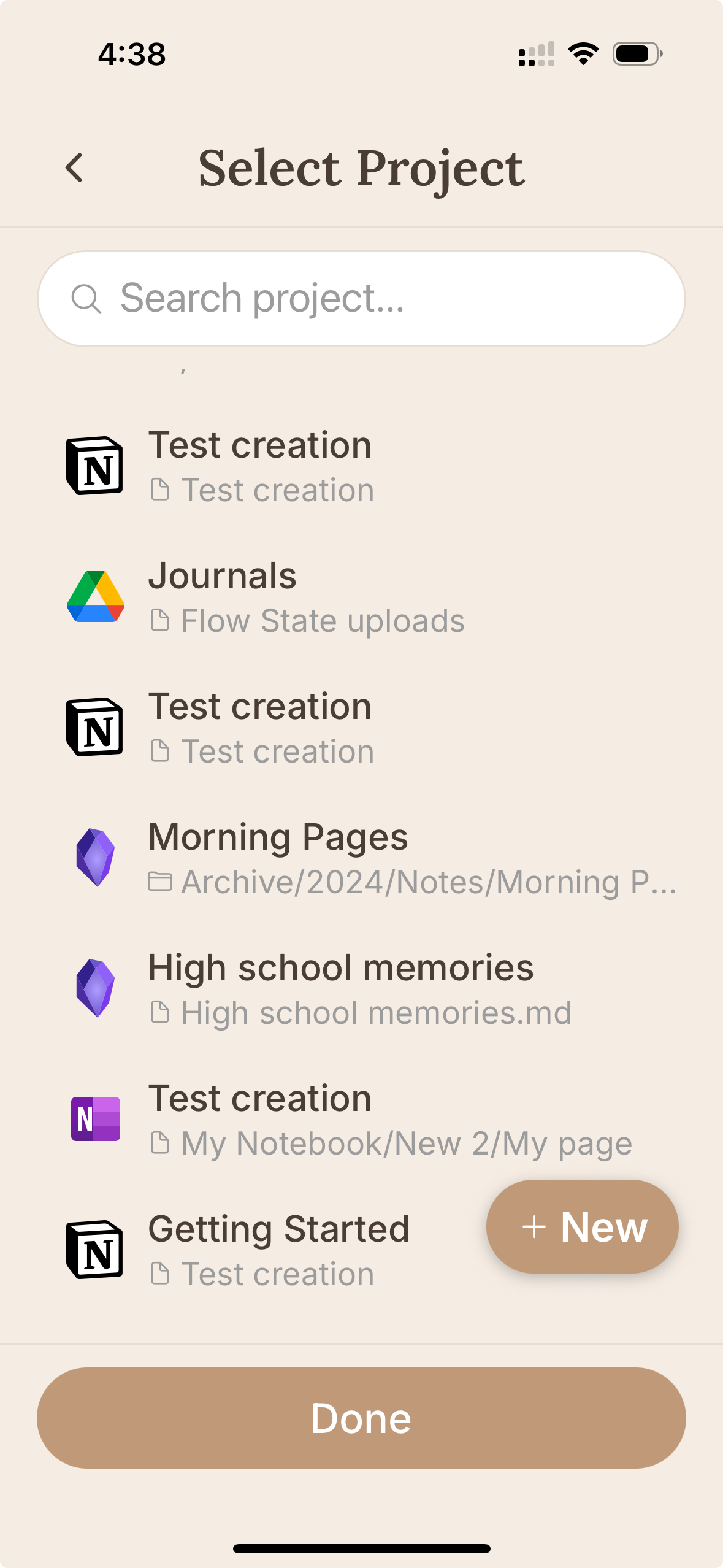
Task: Create a project with the New button
Action: 582,1227
